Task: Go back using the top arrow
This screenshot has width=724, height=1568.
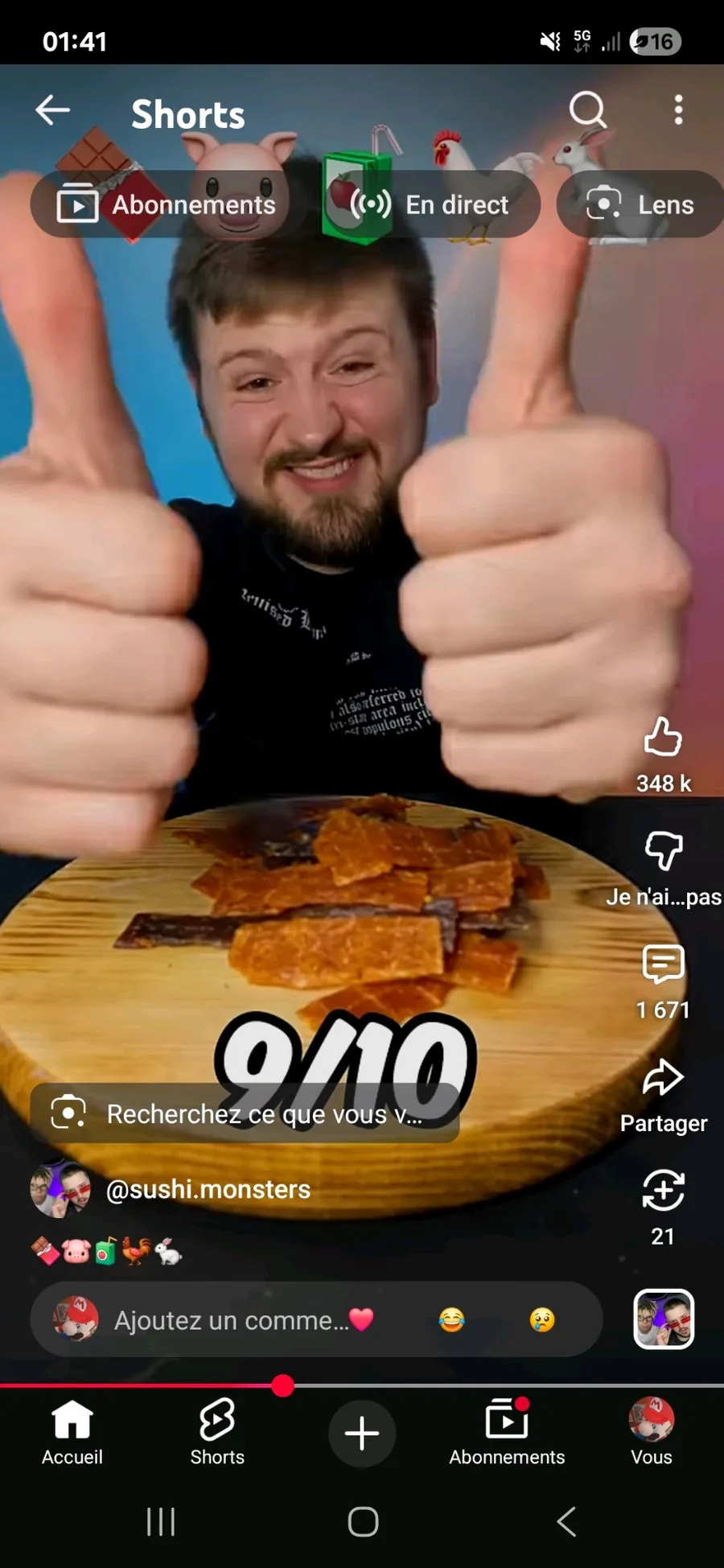Action: click(x=53, y=110)
